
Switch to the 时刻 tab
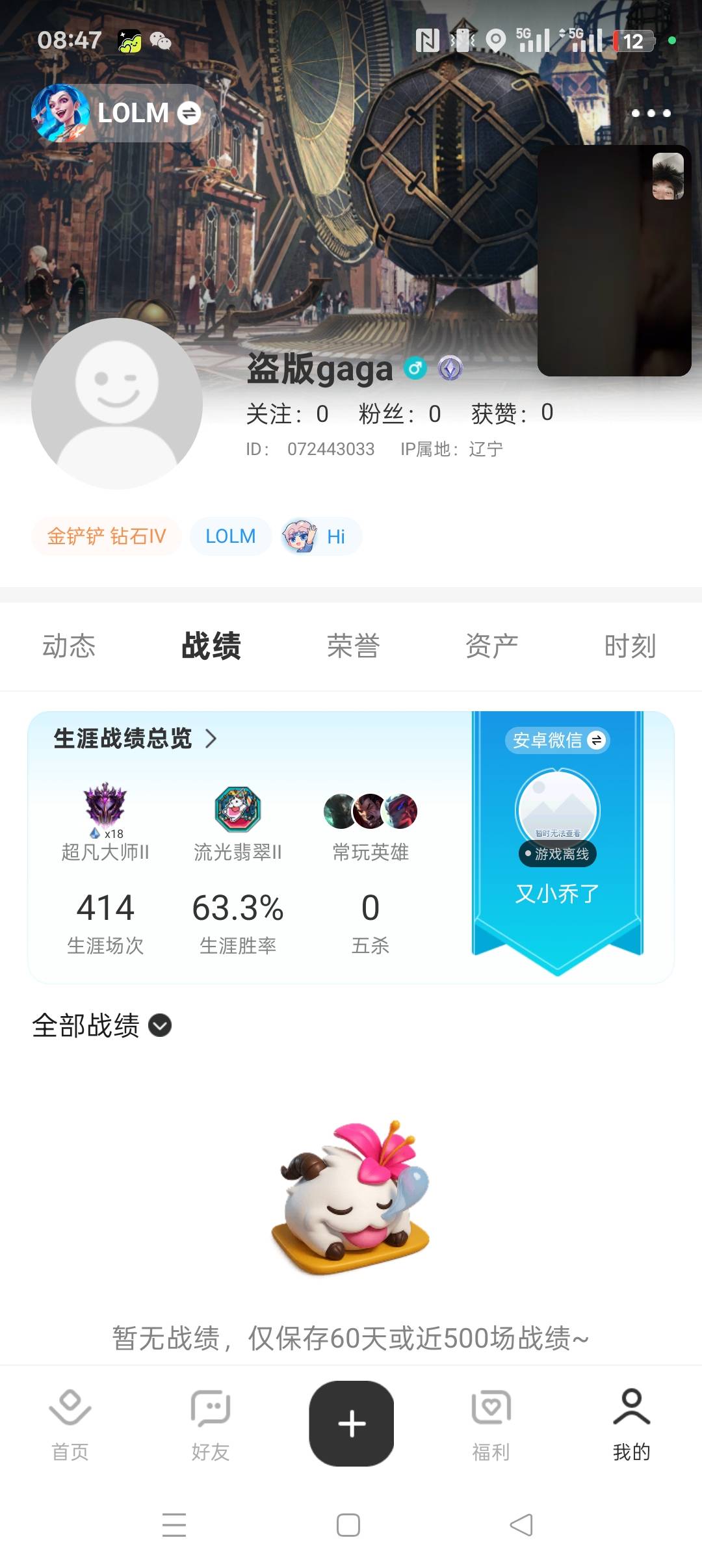tap(630, 646)
